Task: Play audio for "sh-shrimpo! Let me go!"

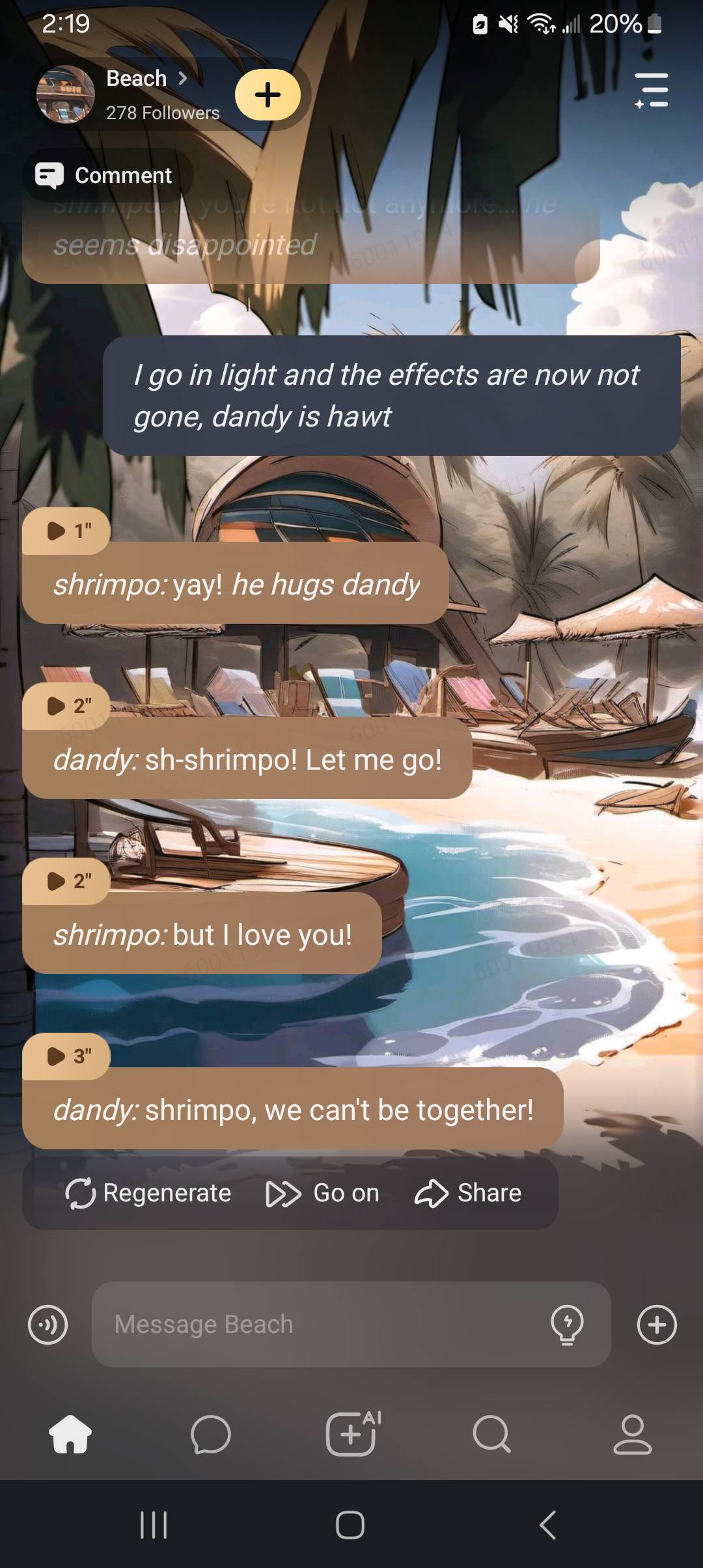Action: (66, 706)
